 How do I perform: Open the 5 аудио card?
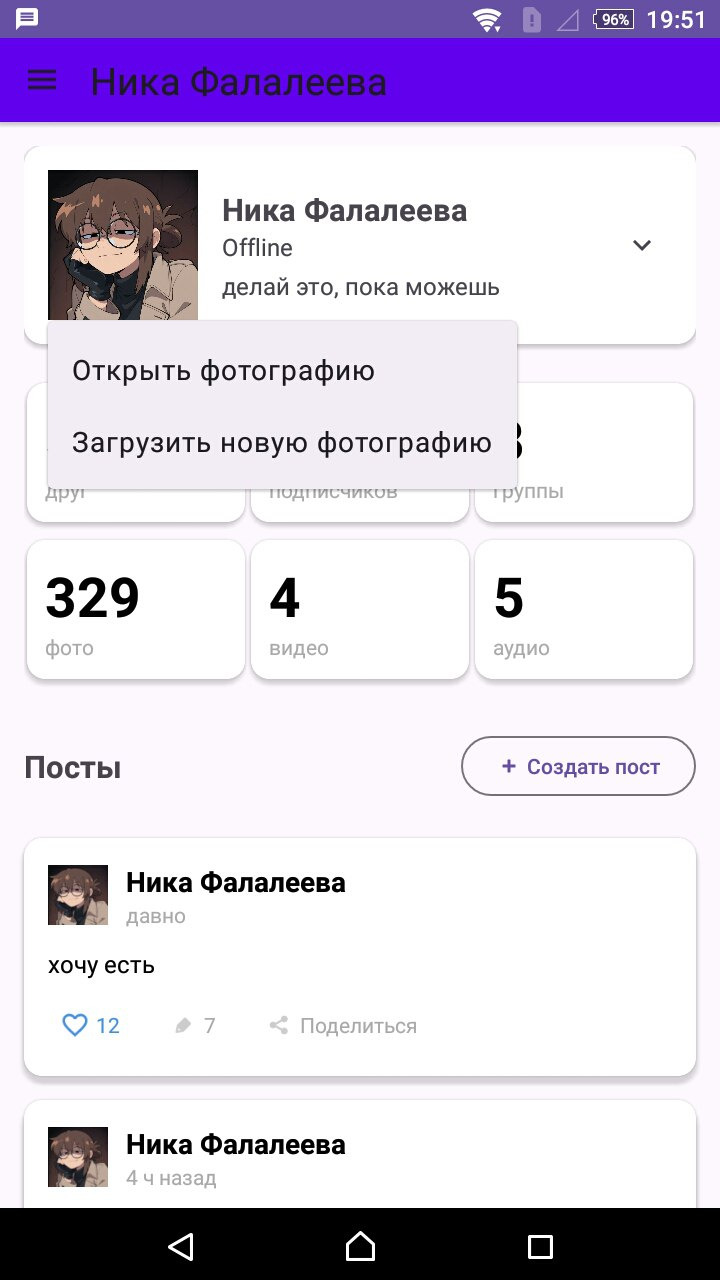point(584,609)
